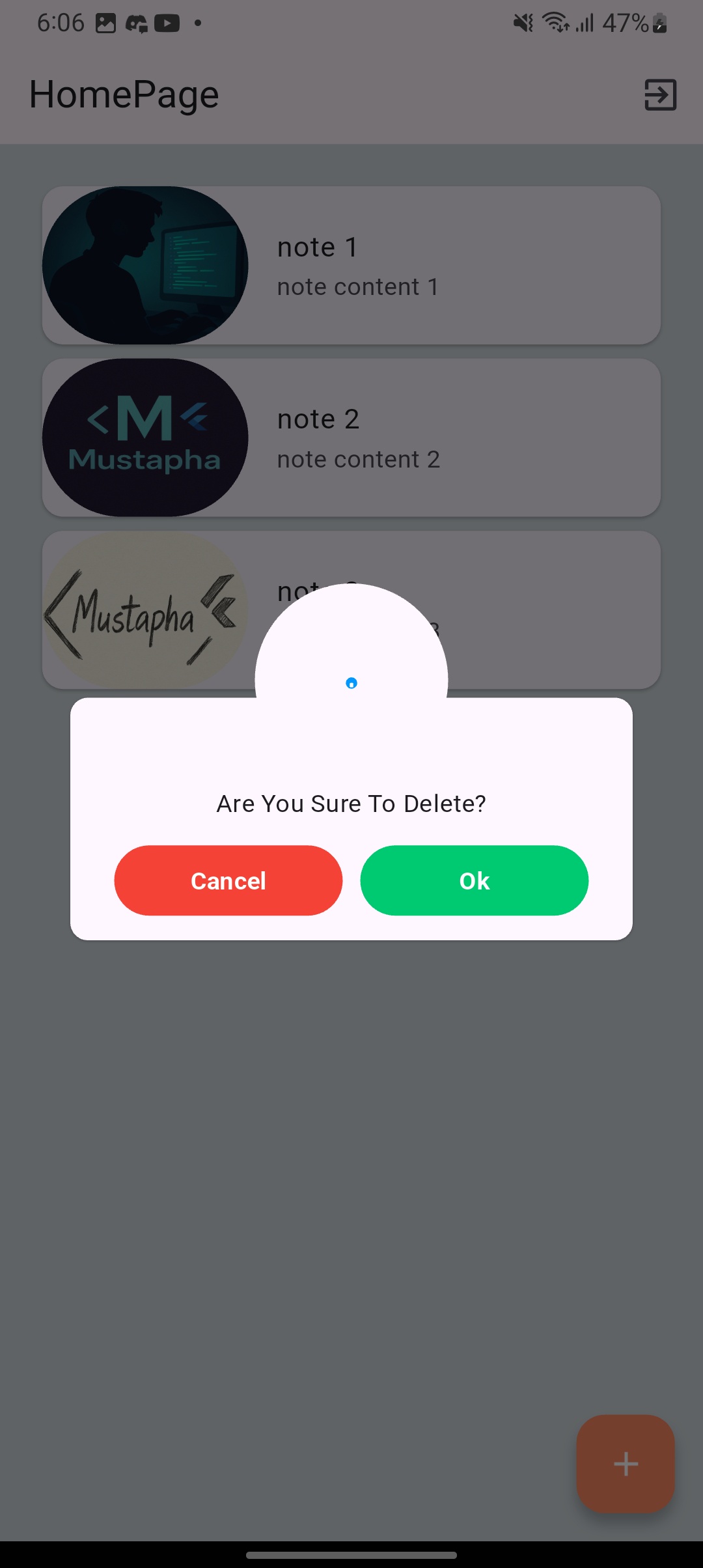
Task: Confirm deletion with Ok
Action: pyautogui.click(x=475, y=880)
